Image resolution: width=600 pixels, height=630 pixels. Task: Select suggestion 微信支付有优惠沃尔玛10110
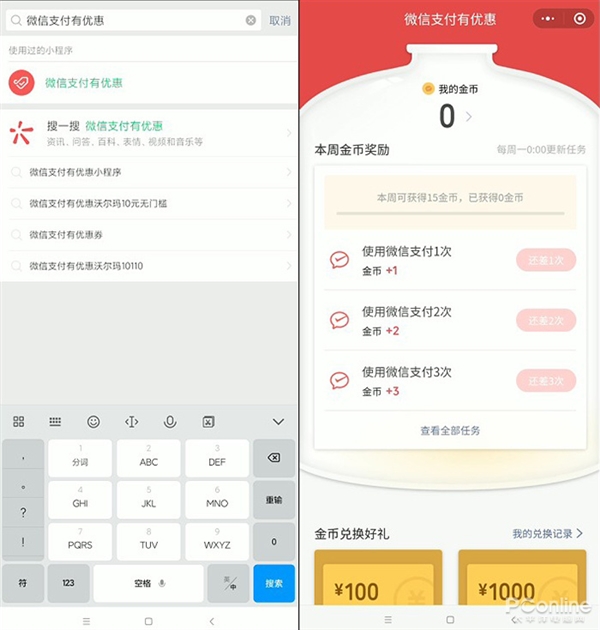(86, 265)
